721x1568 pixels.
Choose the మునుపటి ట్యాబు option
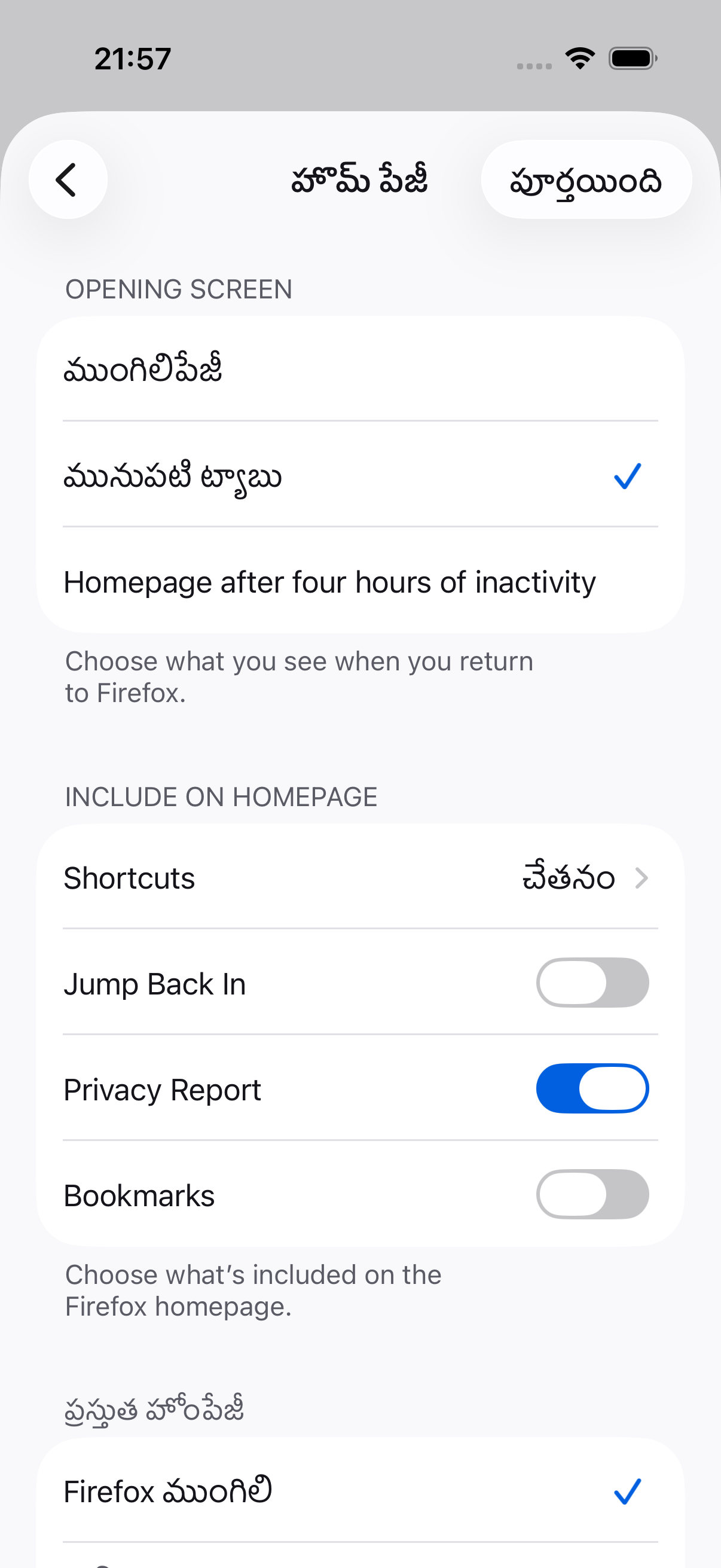coord(360,475)
